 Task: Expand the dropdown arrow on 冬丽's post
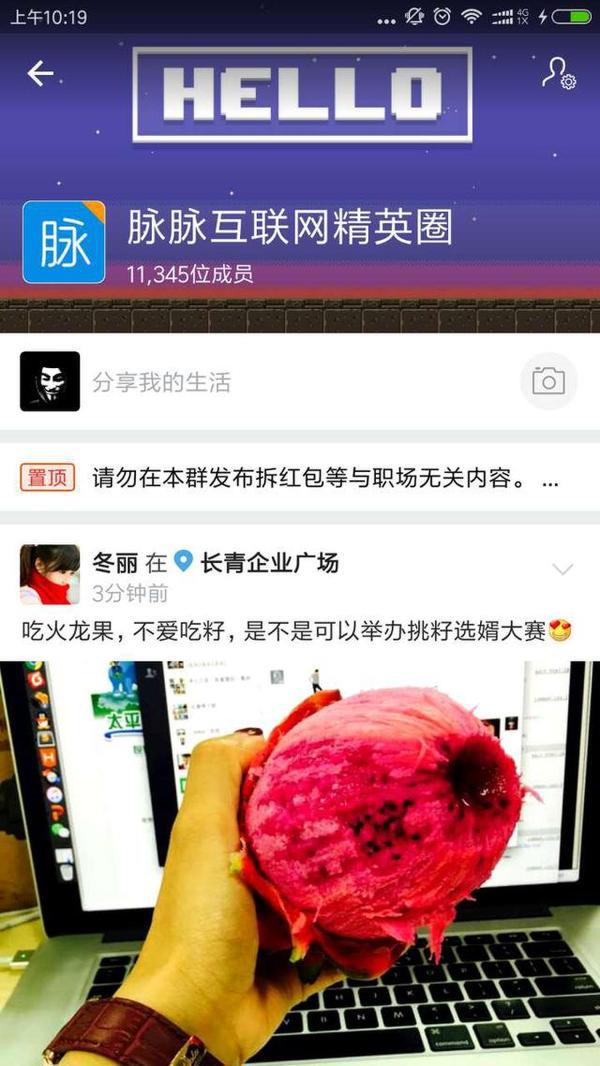(x=563, y=570)
